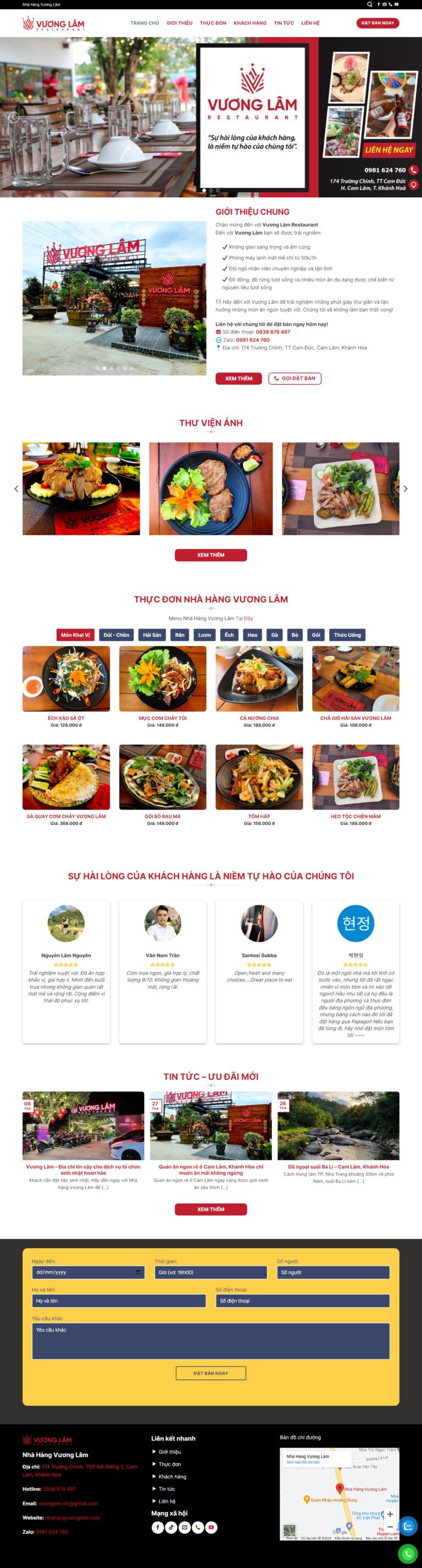The image size is (422, 1568).
Task: Tap the floating green phone call button
Action: 407,1552
